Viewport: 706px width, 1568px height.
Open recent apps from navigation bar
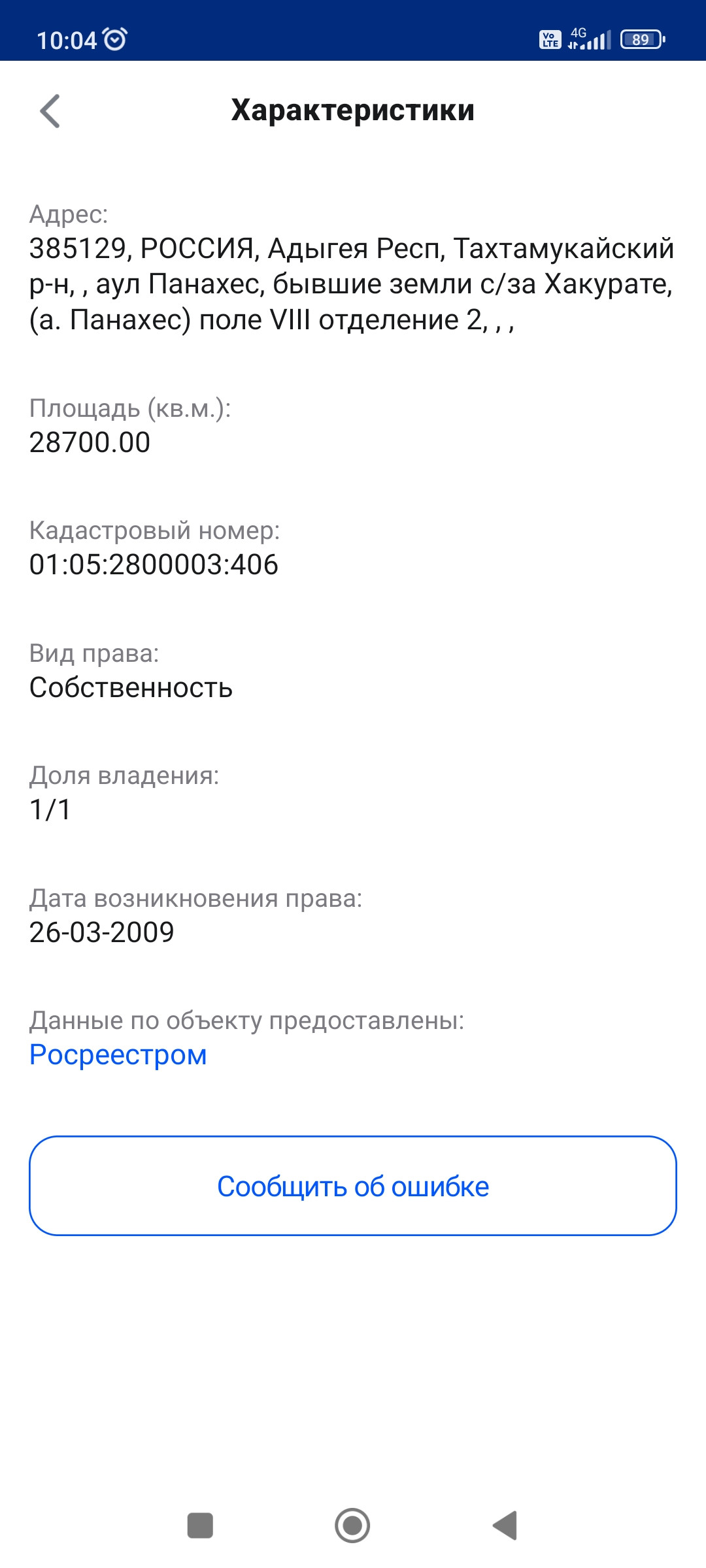coord(200,1526)
